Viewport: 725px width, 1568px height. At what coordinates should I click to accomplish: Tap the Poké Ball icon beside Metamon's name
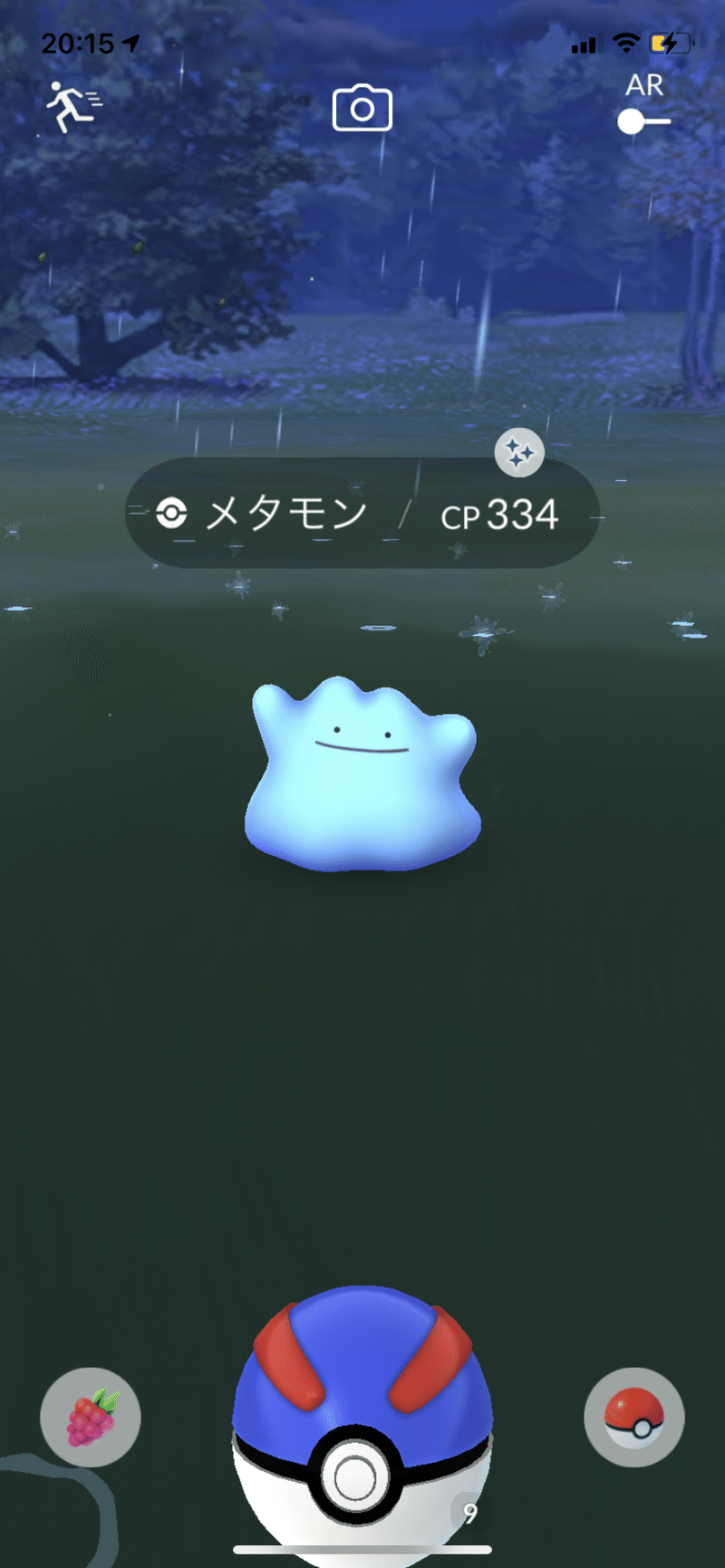click(170, 512)
